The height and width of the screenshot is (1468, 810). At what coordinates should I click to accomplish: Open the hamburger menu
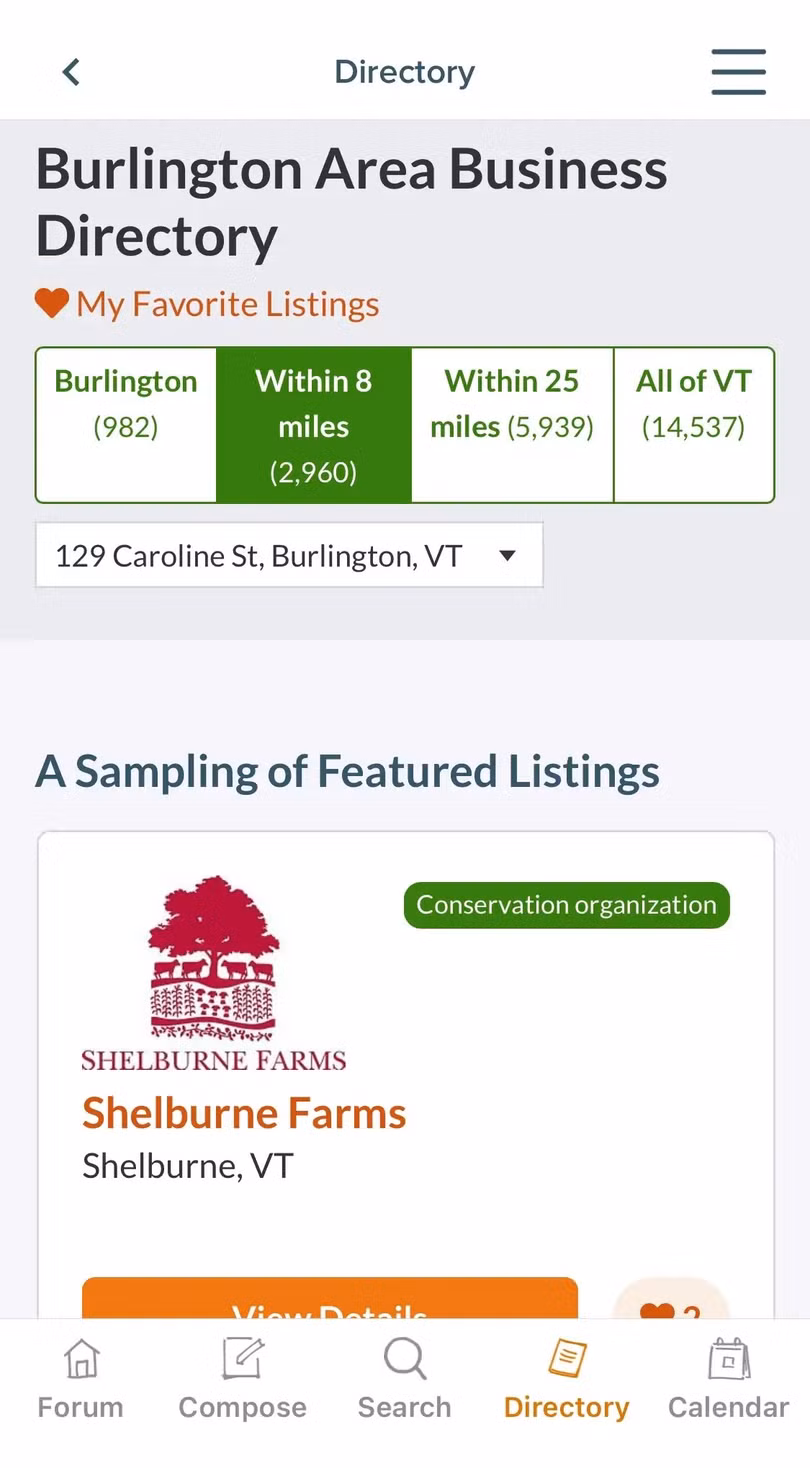click(x=738, y=72)
